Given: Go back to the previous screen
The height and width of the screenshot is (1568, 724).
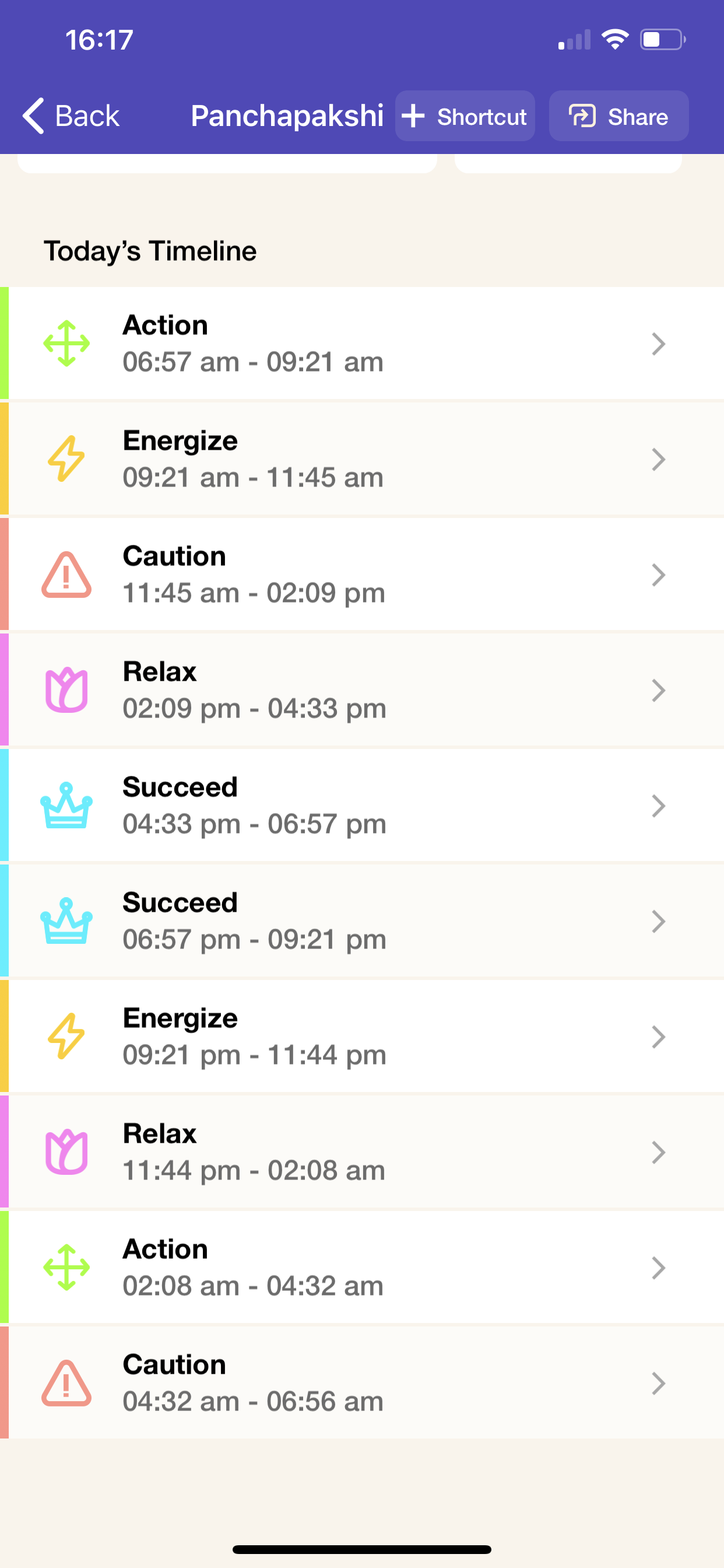Looking at the screenshot, I should pyautogui.click(x=71, y=116).
